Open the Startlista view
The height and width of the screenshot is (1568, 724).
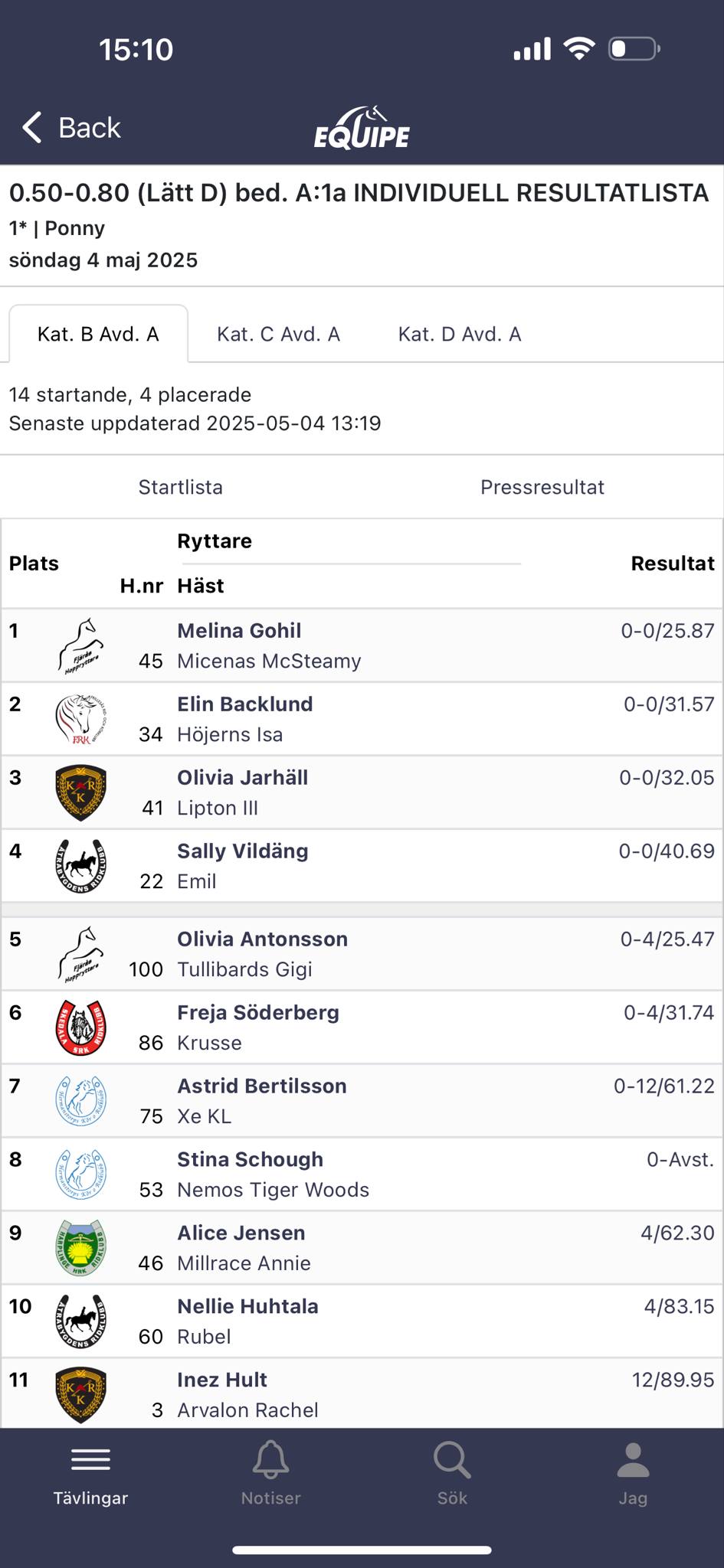pyautogui.click(x=181, y=487)
